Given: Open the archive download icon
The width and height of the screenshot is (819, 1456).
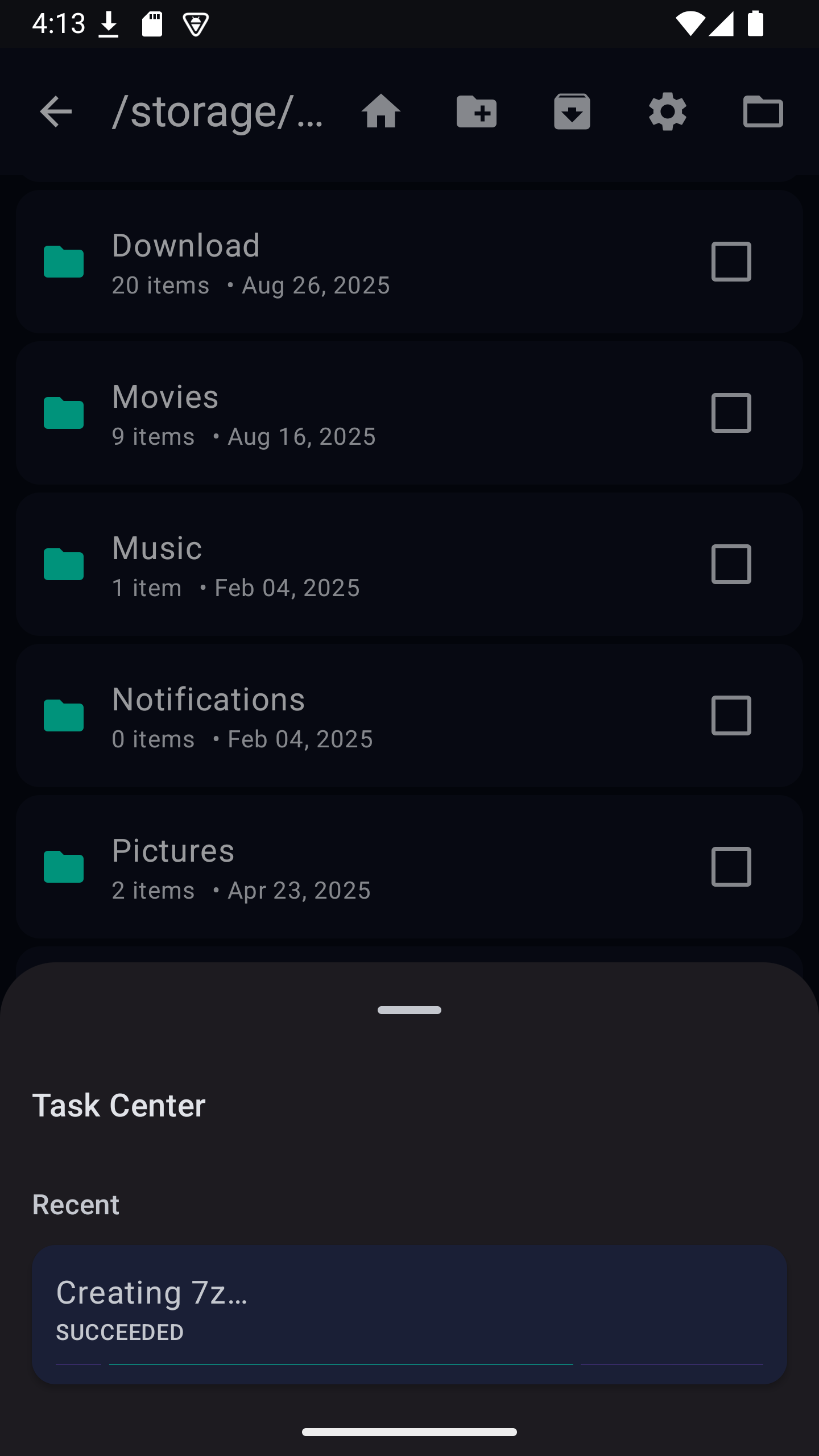Looking at the screenshot, I should [572, 111].
